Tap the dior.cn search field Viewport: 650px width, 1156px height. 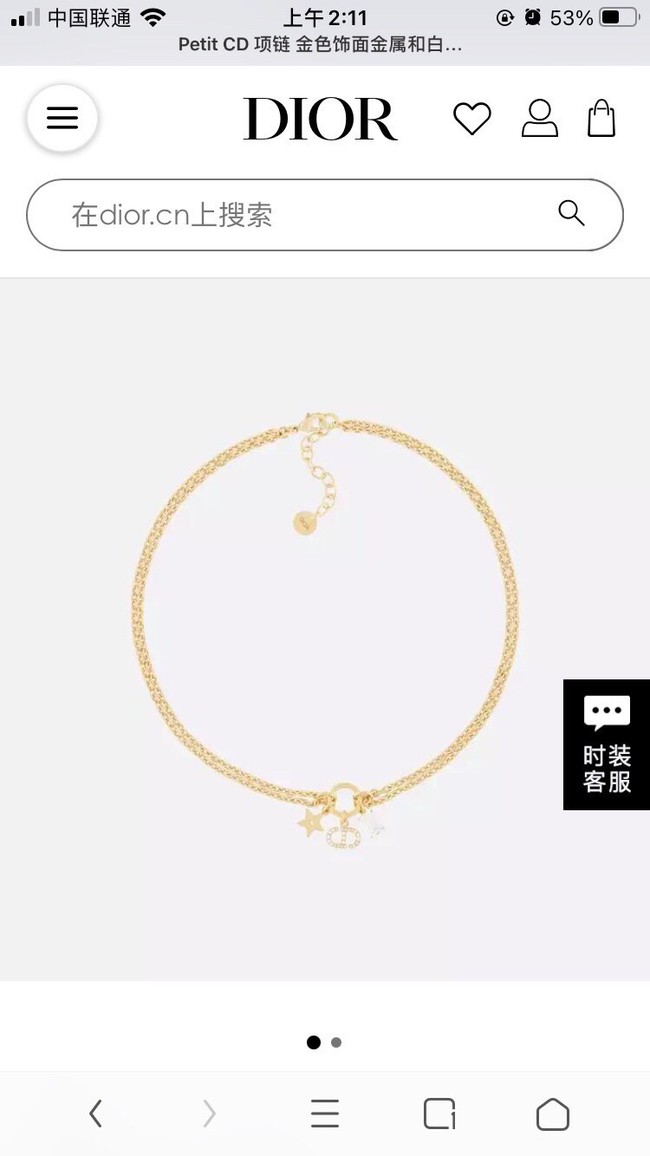pos(300,214)
